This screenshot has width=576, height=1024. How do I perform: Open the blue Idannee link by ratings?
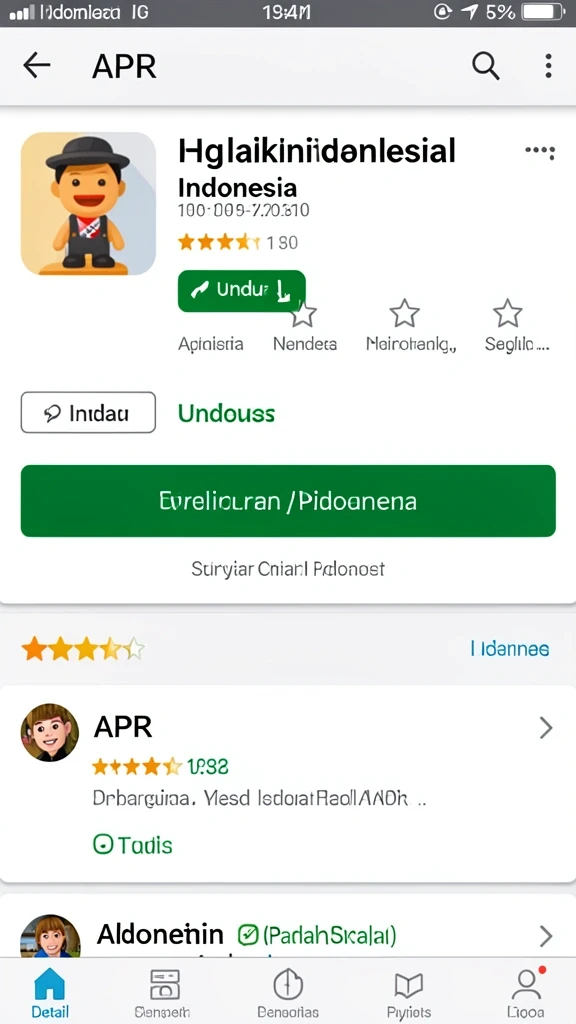tap(509, 648)
